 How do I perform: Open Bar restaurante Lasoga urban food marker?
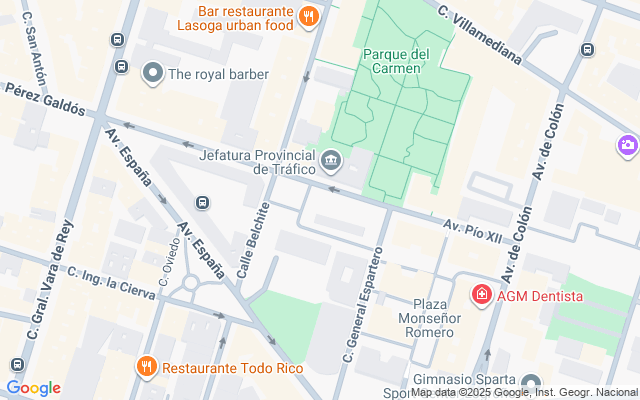[309, 17]
